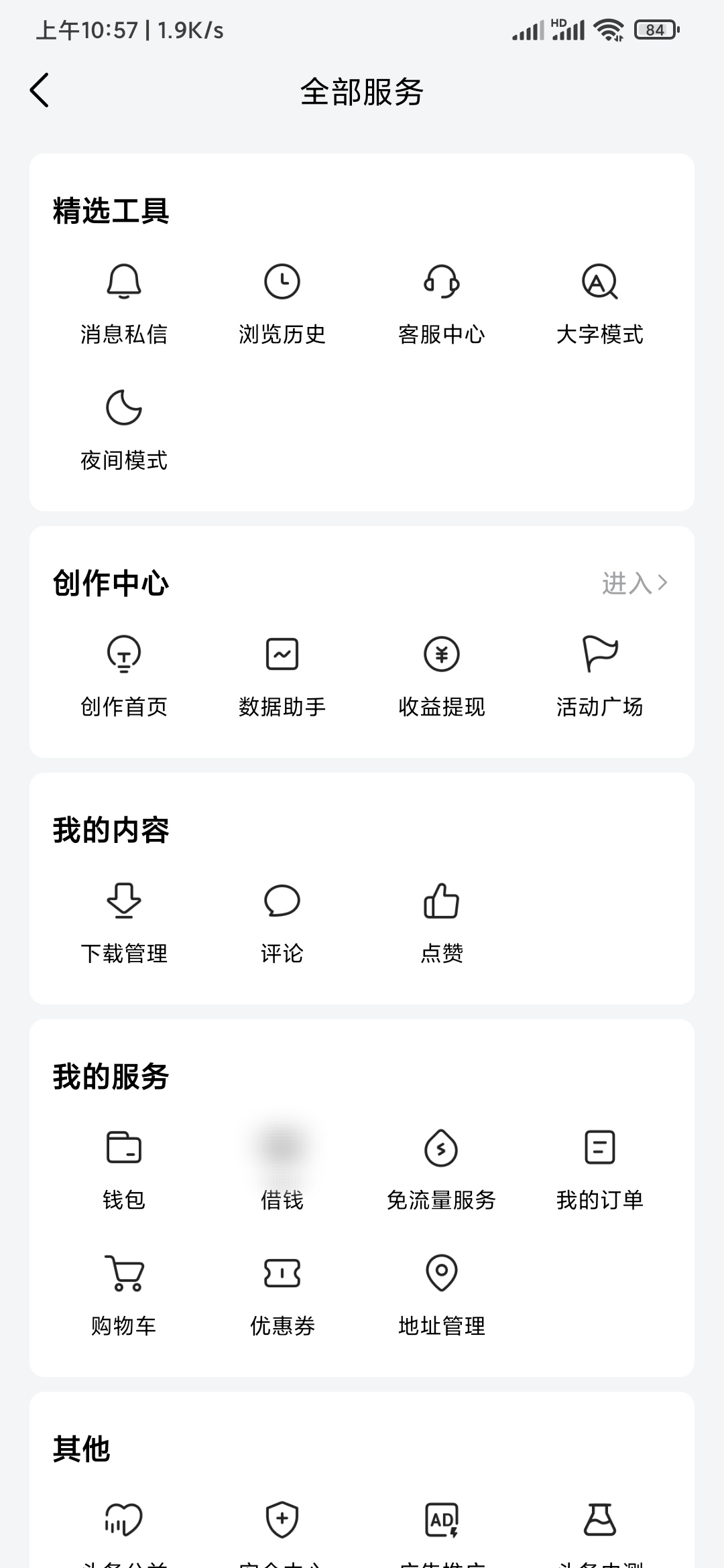Open 浏览历史 browsing history
724x1568 pixels.
point(282,302)
